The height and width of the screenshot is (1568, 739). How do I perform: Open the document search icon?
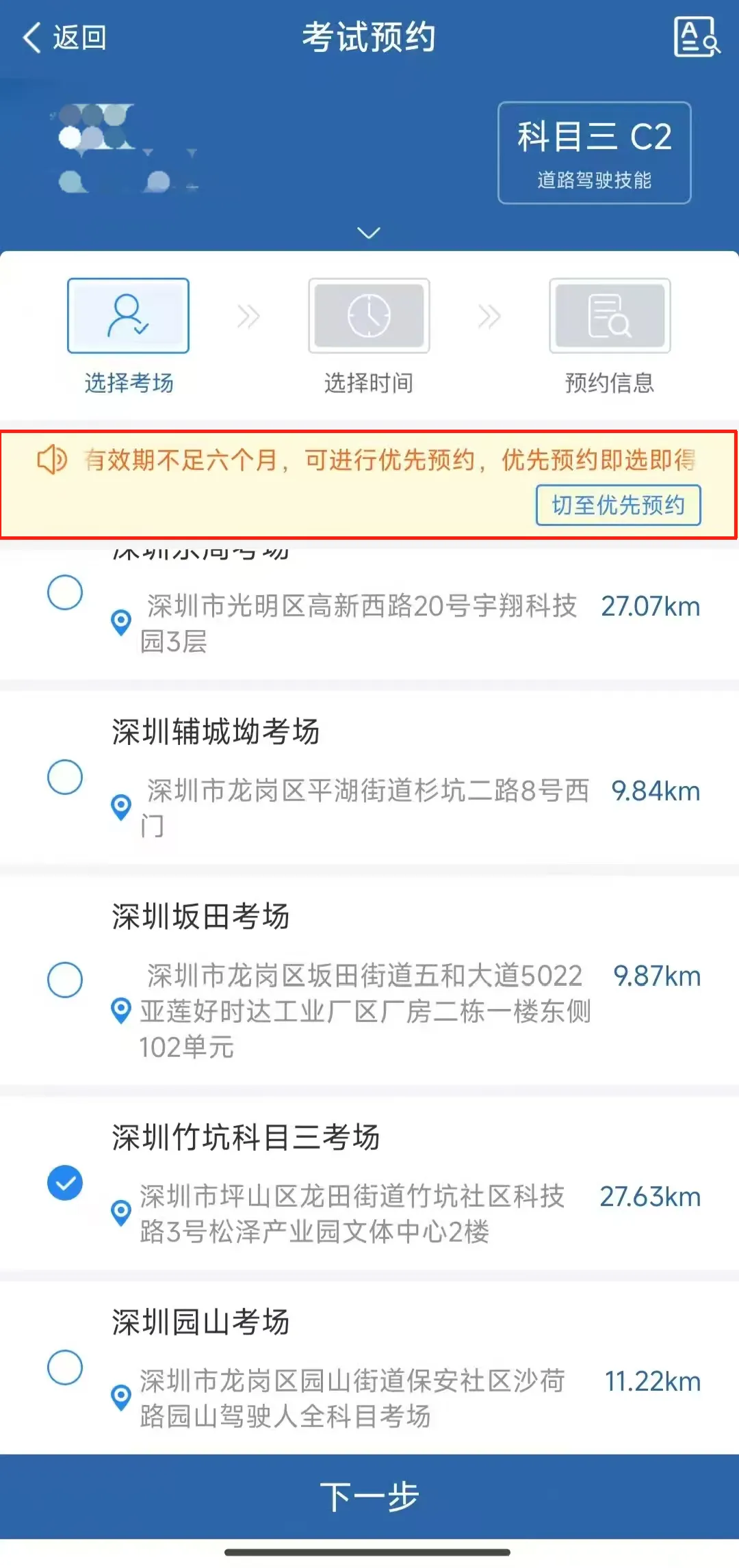pos(696,38)
